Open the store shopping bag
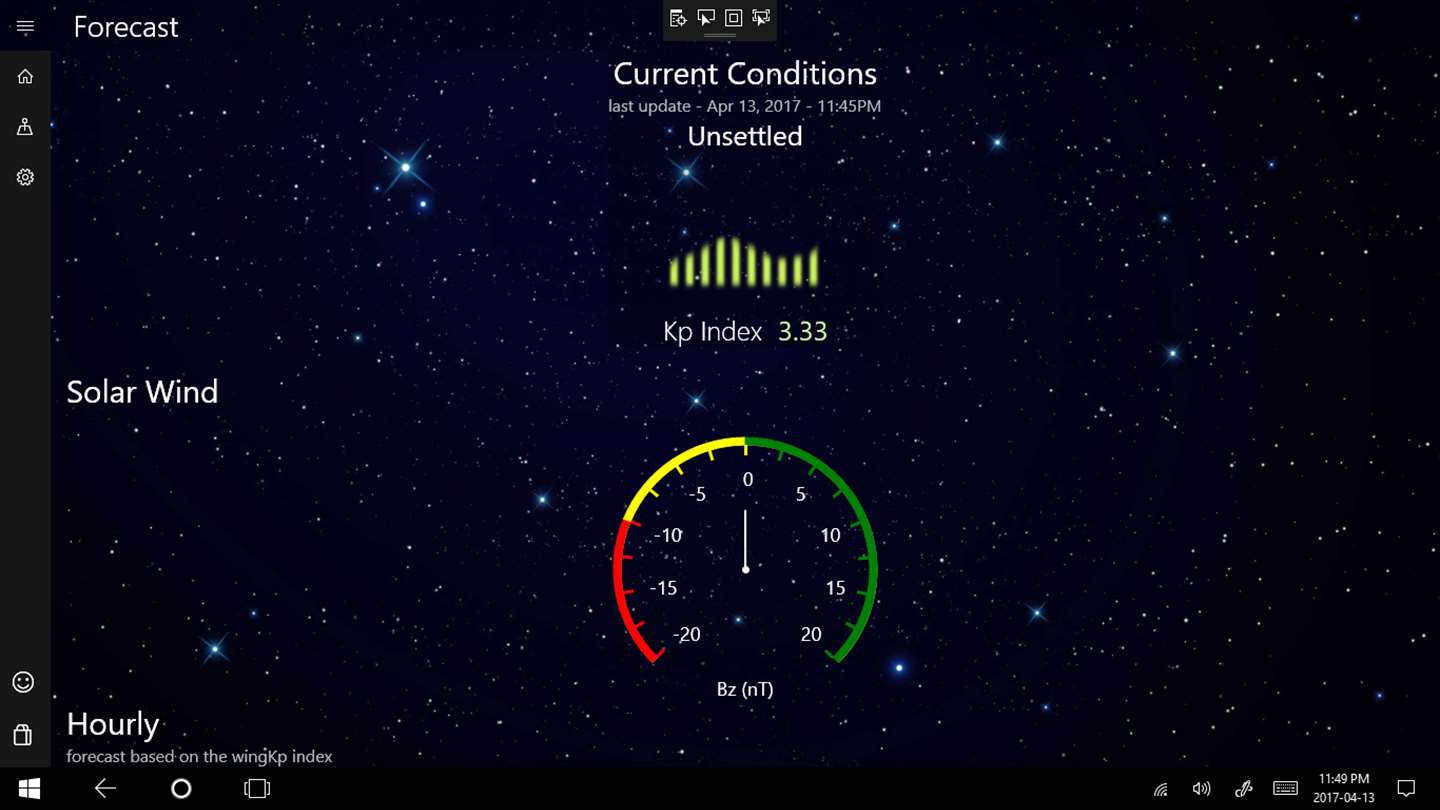 (23, 735)
